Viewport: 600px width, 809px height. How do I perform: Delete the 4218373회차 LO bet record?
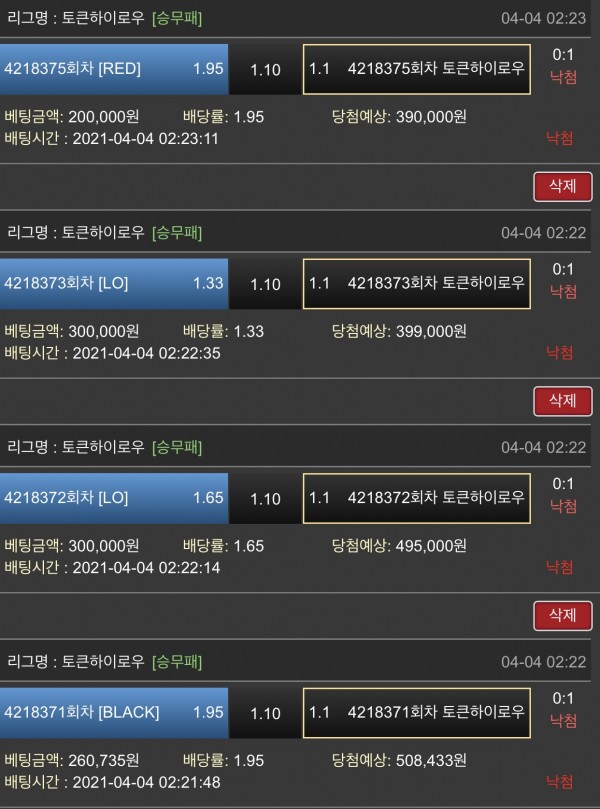563,401
